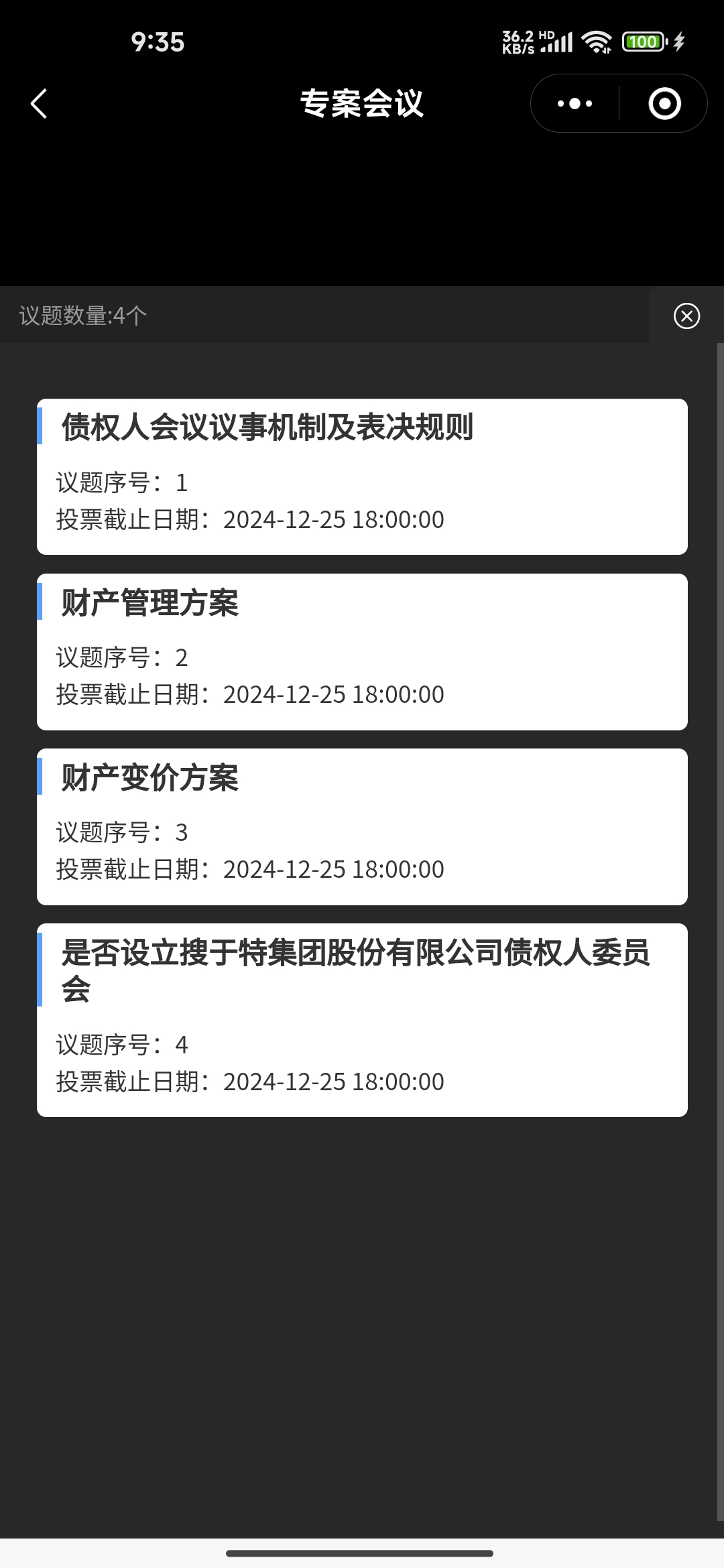Dismiss the 议题数量 list panel
724x1568 pixels.
pos(686,316)
